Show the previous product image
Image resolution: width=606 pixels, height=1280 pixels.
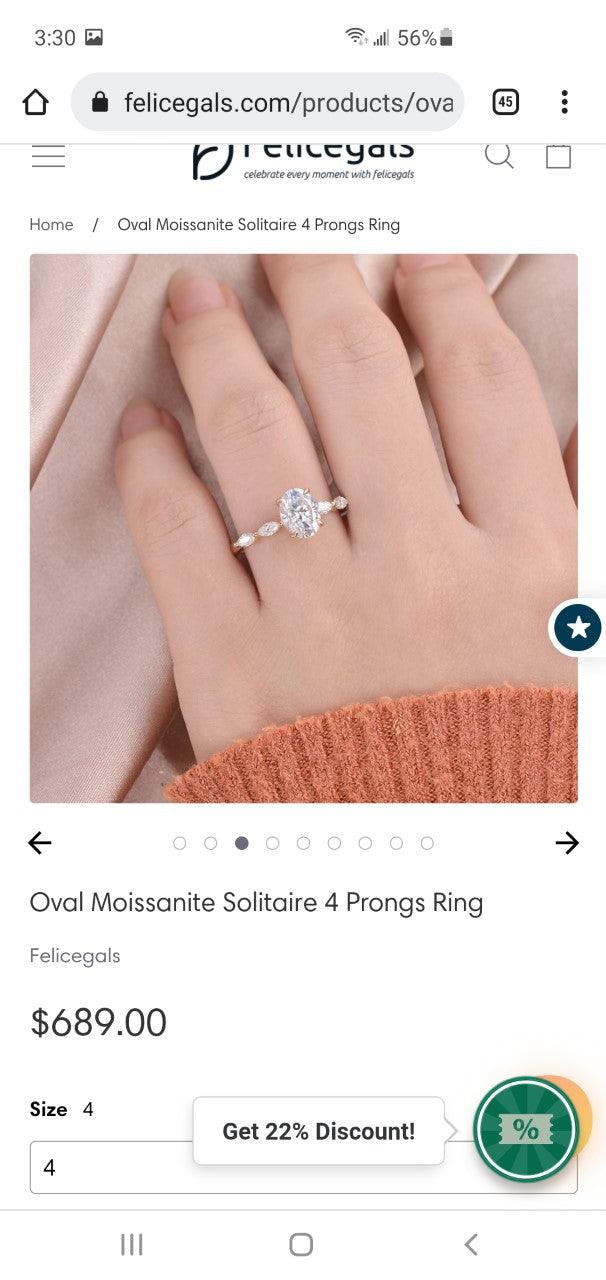(40, 843)
